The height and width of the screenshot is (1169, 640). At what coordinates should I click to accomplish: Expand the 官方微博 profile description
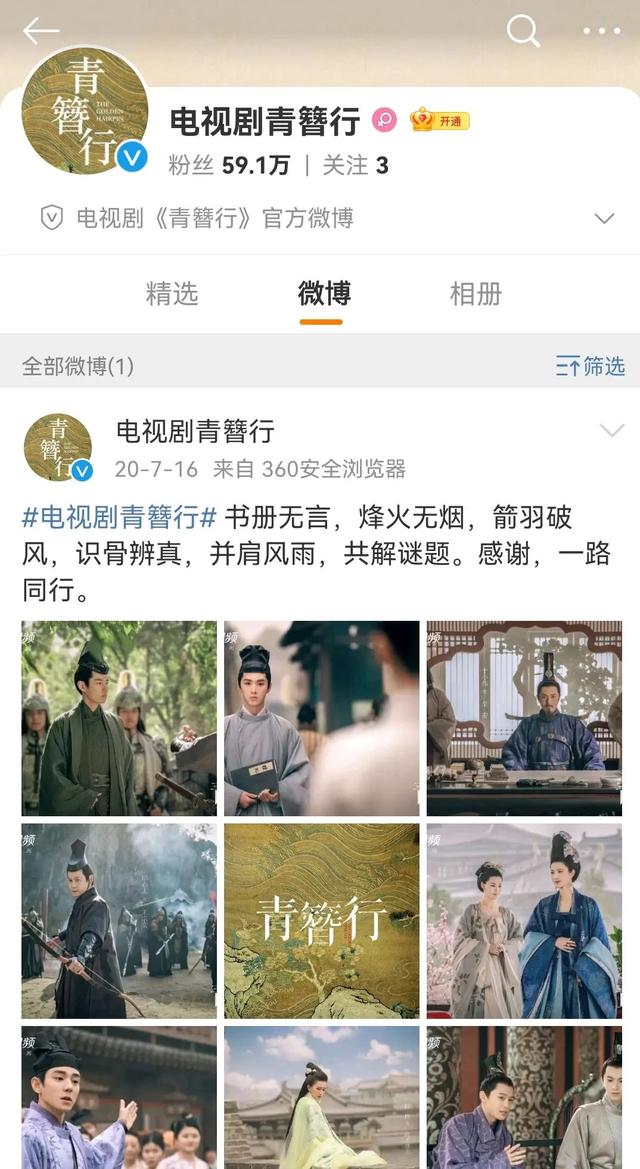tap(603, 218)
